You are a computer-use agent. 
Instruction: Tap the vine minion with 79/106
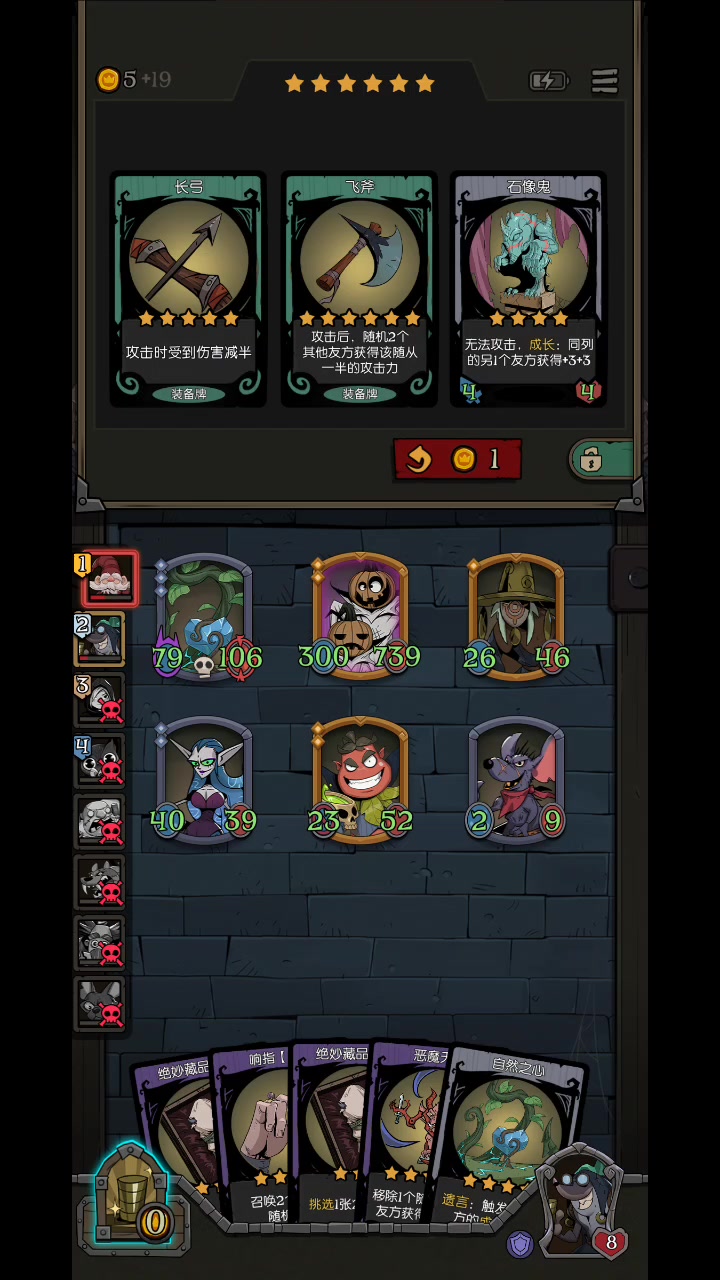coord(204,615)
